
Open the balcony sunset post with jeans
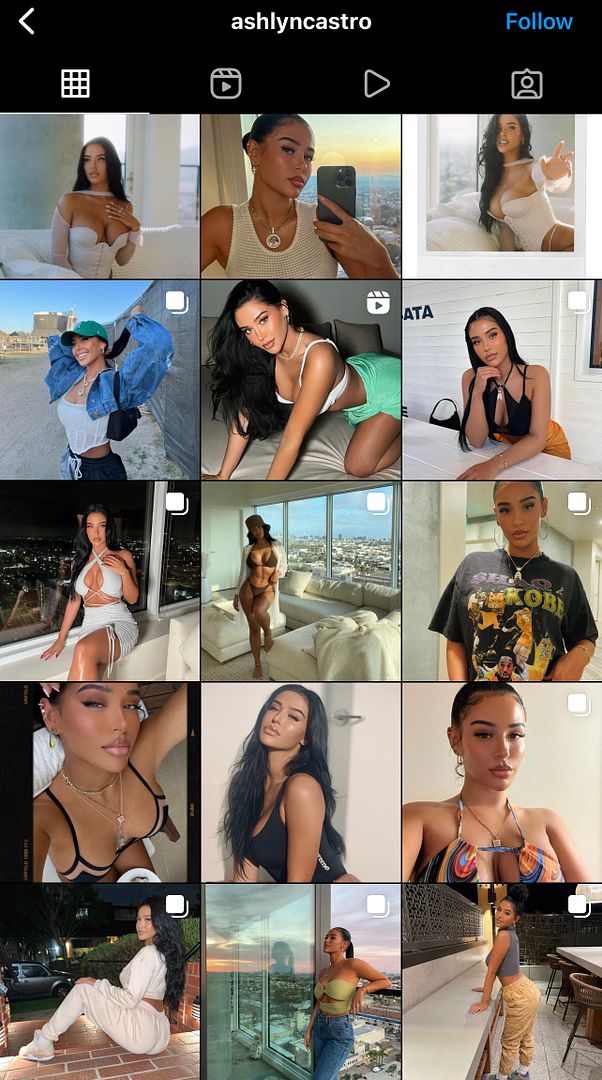point(301,982)
